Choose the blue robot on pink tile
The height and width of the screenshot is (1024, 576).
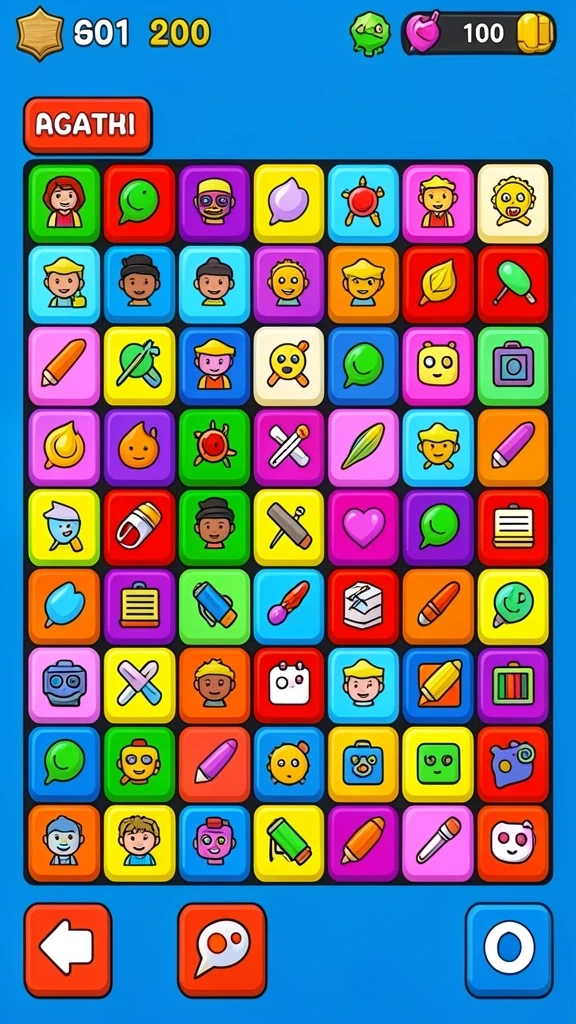[x=64, y=684]
